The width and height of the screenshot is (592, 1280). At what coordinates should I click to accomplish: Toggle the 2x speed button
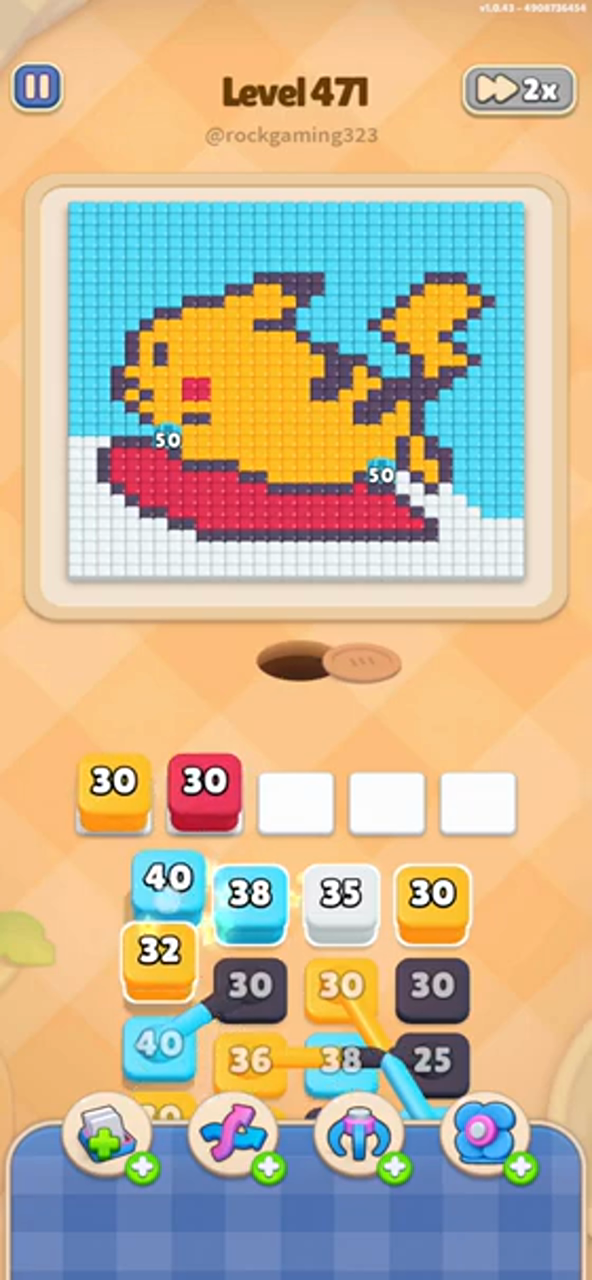coord(519,90)
